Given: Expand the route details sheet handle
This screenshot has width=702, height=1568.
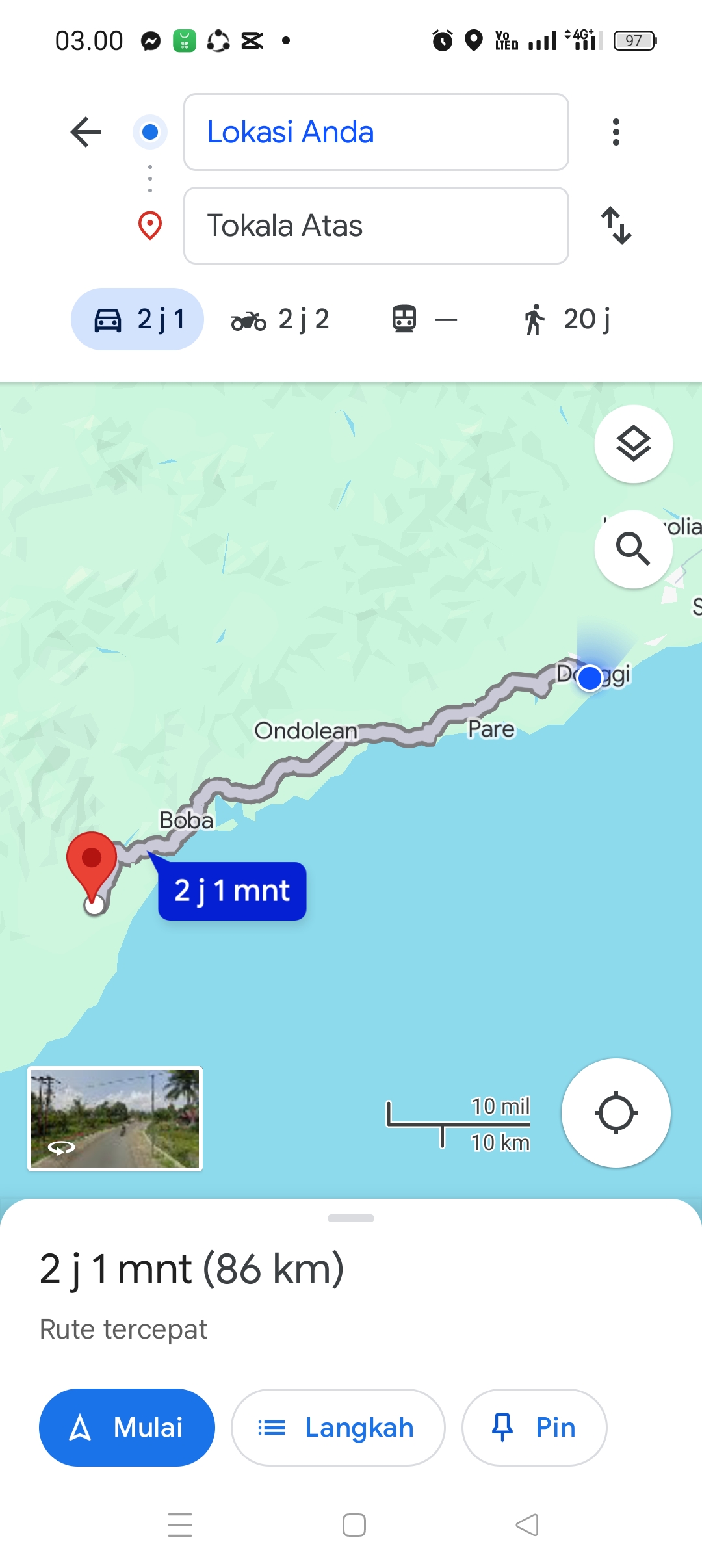Looking at the screenshot, I should 351,1218.
